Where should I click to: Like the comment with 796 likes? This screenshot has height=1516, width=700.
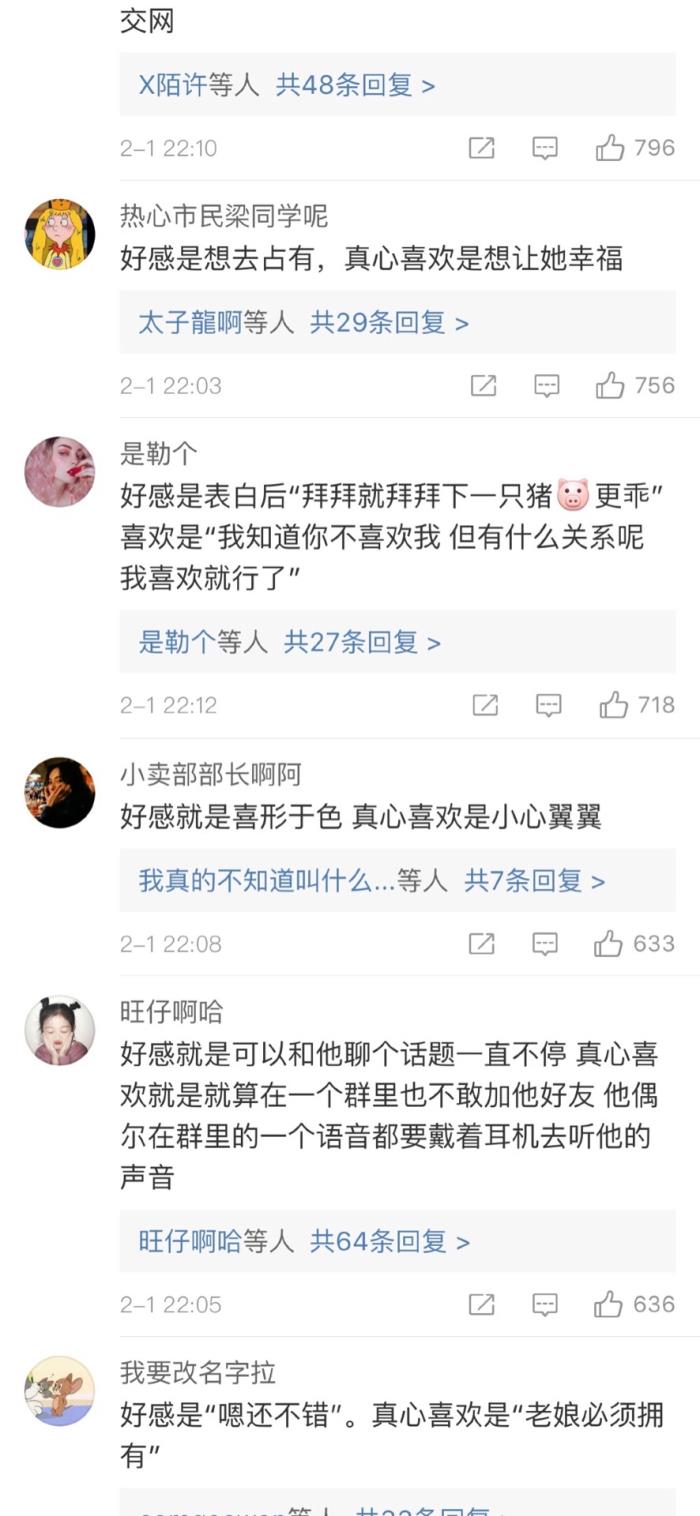[610, 149]
